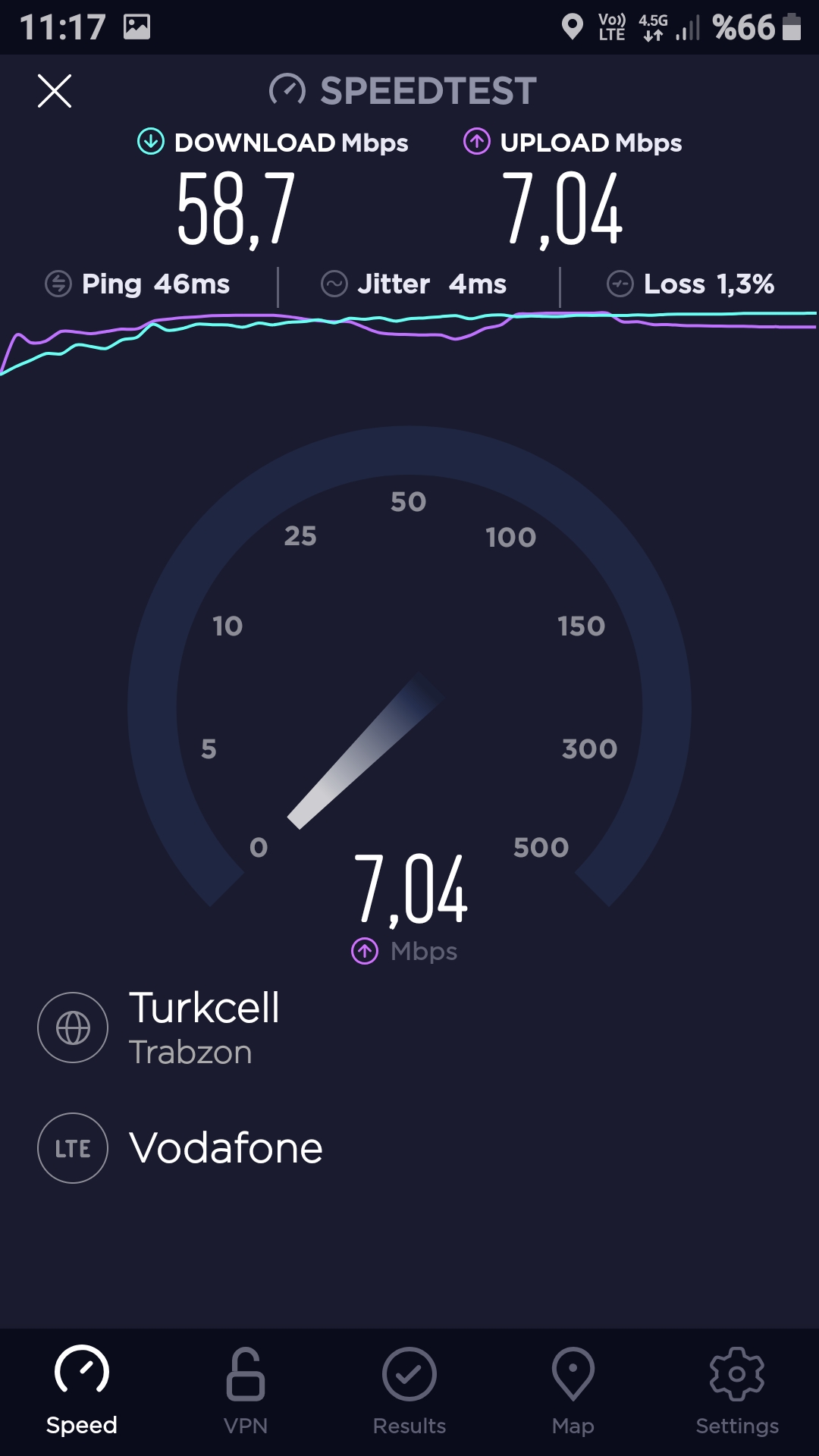
Task: Open the Results tab
Action: pyautogui.click(x=409, y=1392)
